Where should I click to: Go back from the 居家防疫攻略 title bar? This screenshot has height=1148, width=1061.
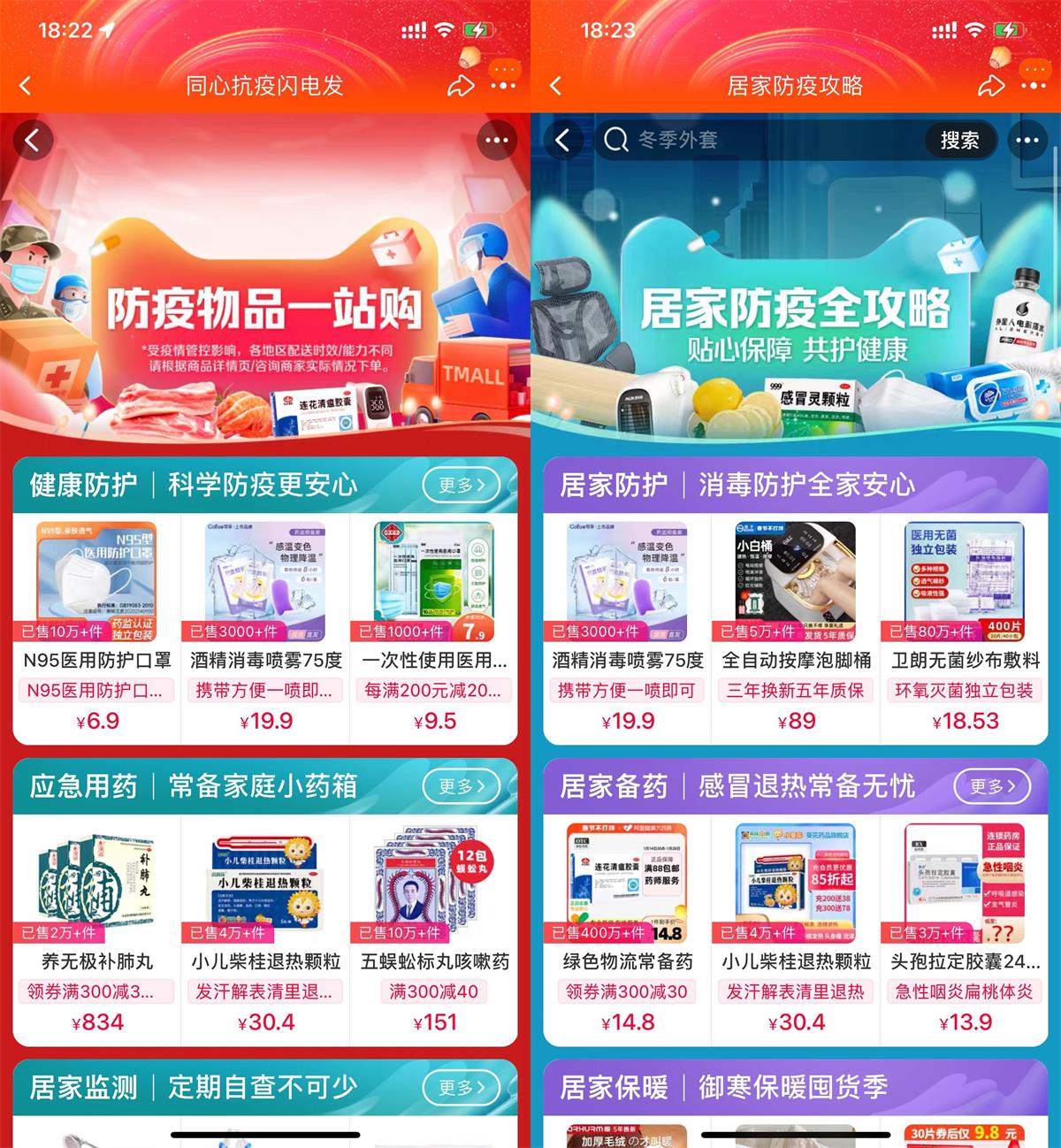555,86
